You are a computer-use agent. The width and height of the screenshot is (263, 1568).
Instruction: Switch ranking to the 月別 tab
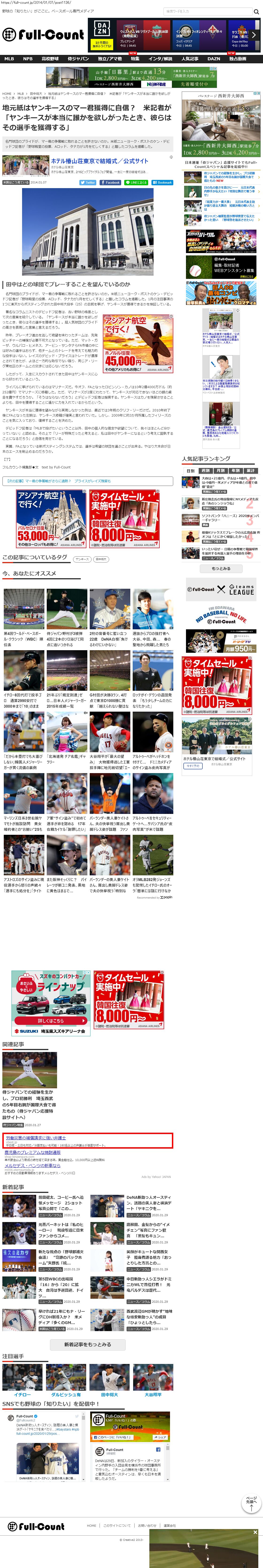tap(220, 471)
